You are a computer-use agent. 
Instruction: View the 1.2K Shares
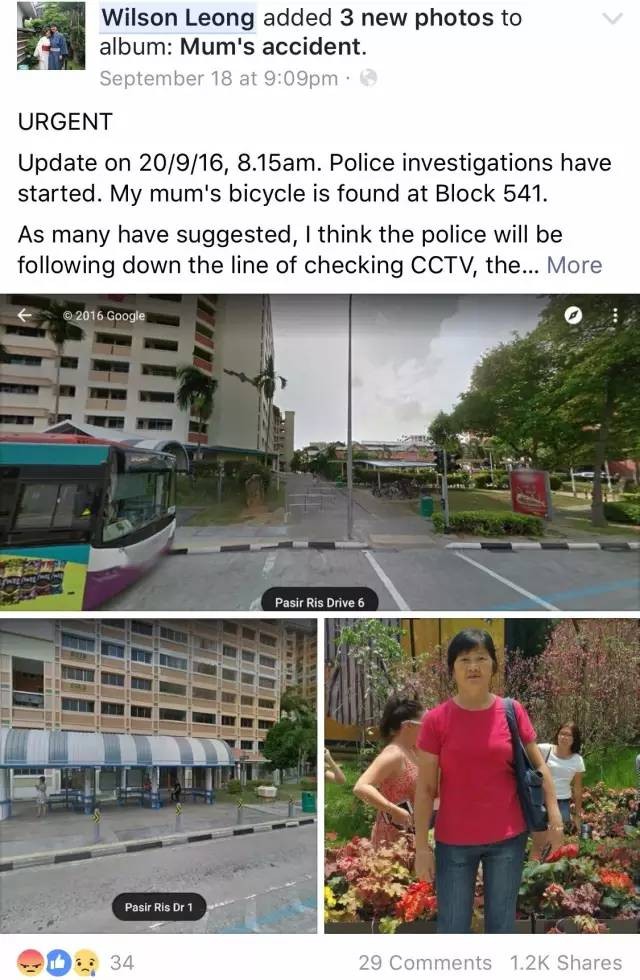tap(566, 962)
